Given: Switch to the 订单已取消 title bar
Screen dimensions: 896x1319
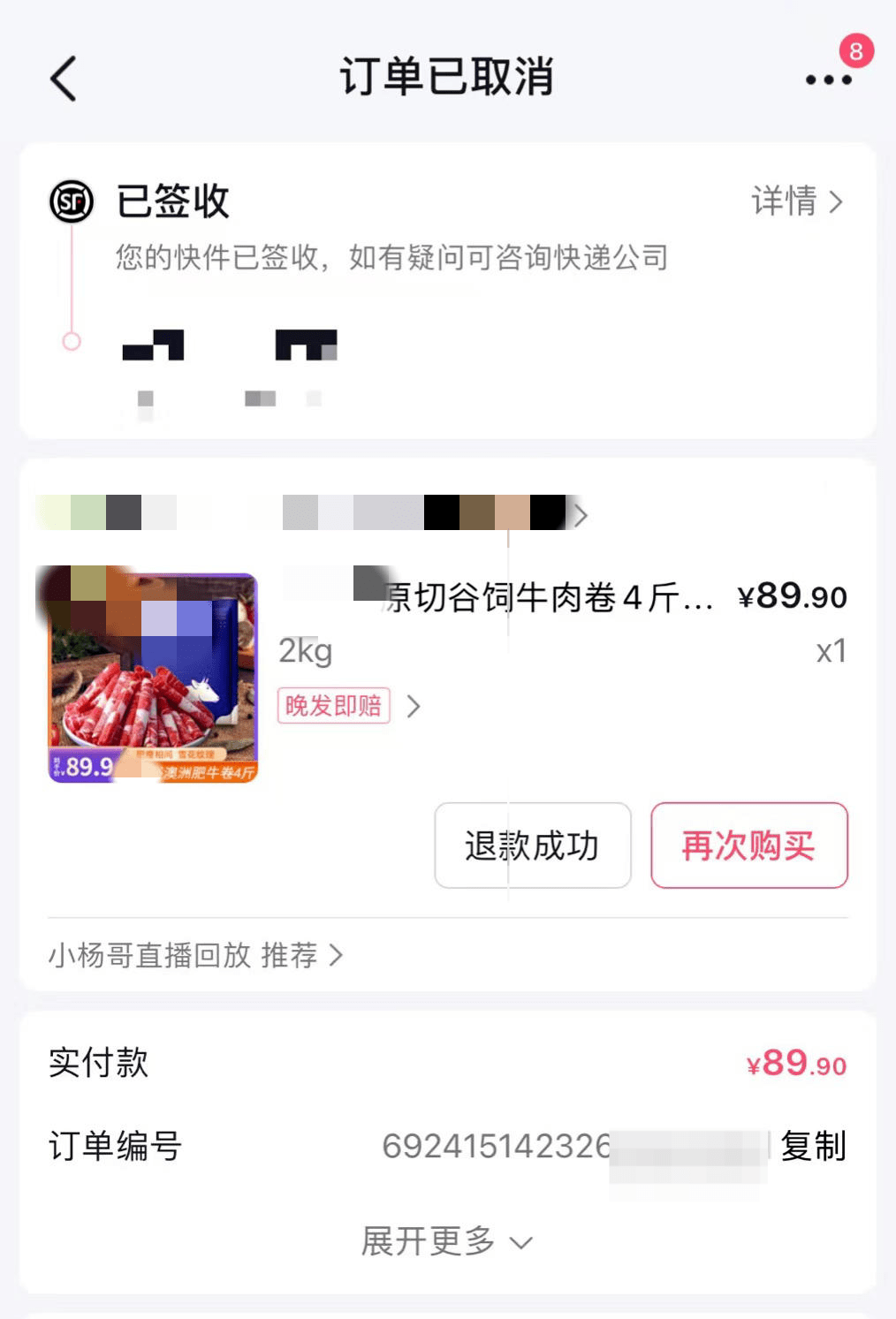Looking at the screenshot, I should click(447, 78).
